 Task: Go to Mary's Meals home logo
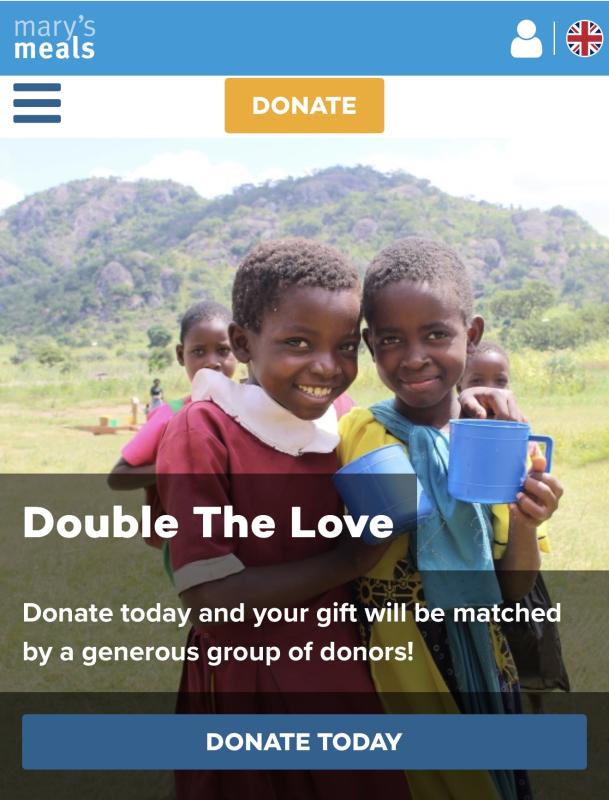click(x=55, y=38)
